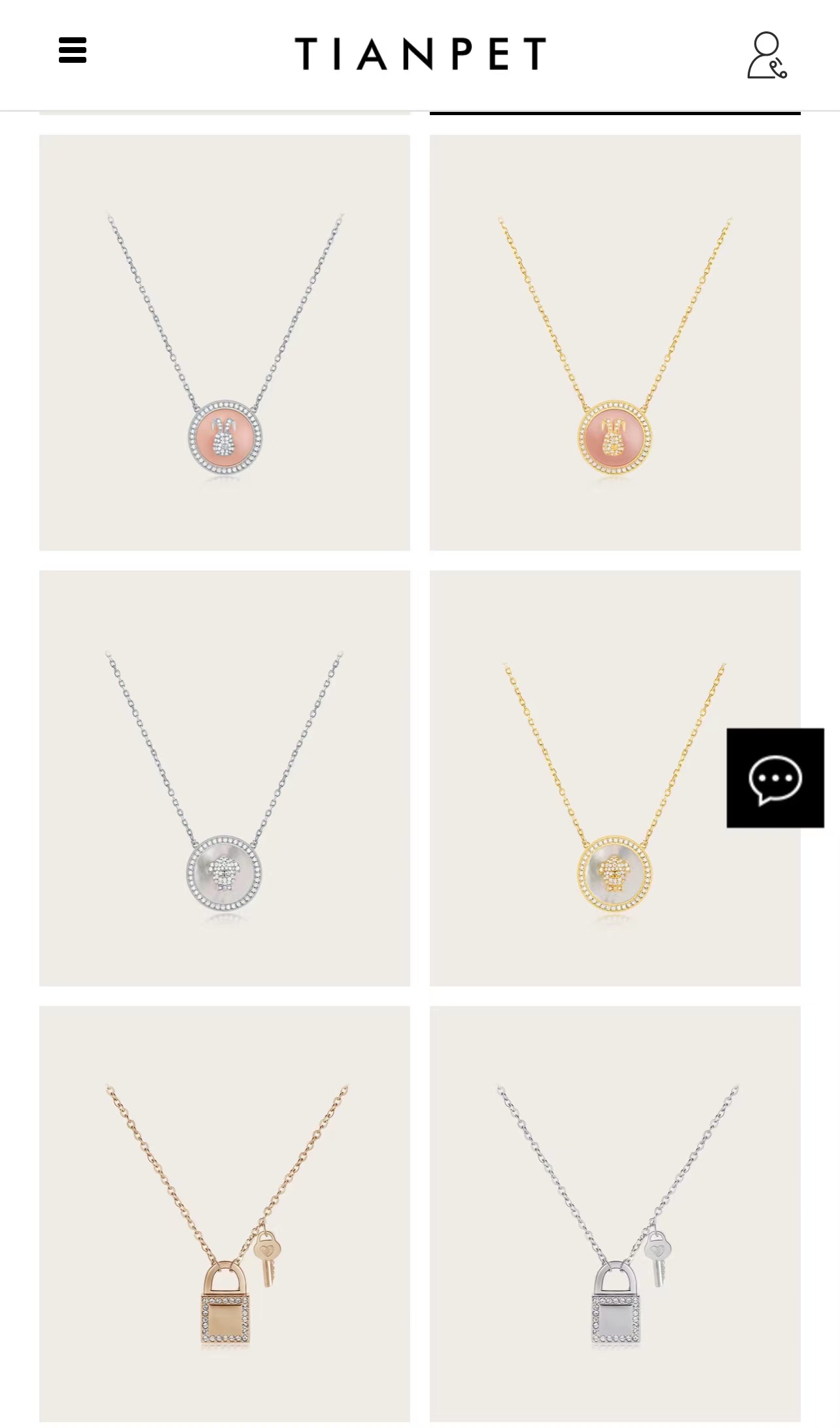Select silver padlock and key necklace
Screen dimensions: 840x1428
[x=615, y=1213]
